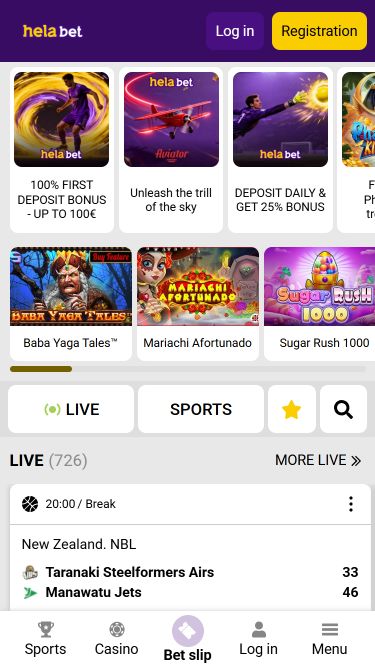375x667 pixels.
Task: Switch to the SPORTS section
Action: click(x=201, y=409)
